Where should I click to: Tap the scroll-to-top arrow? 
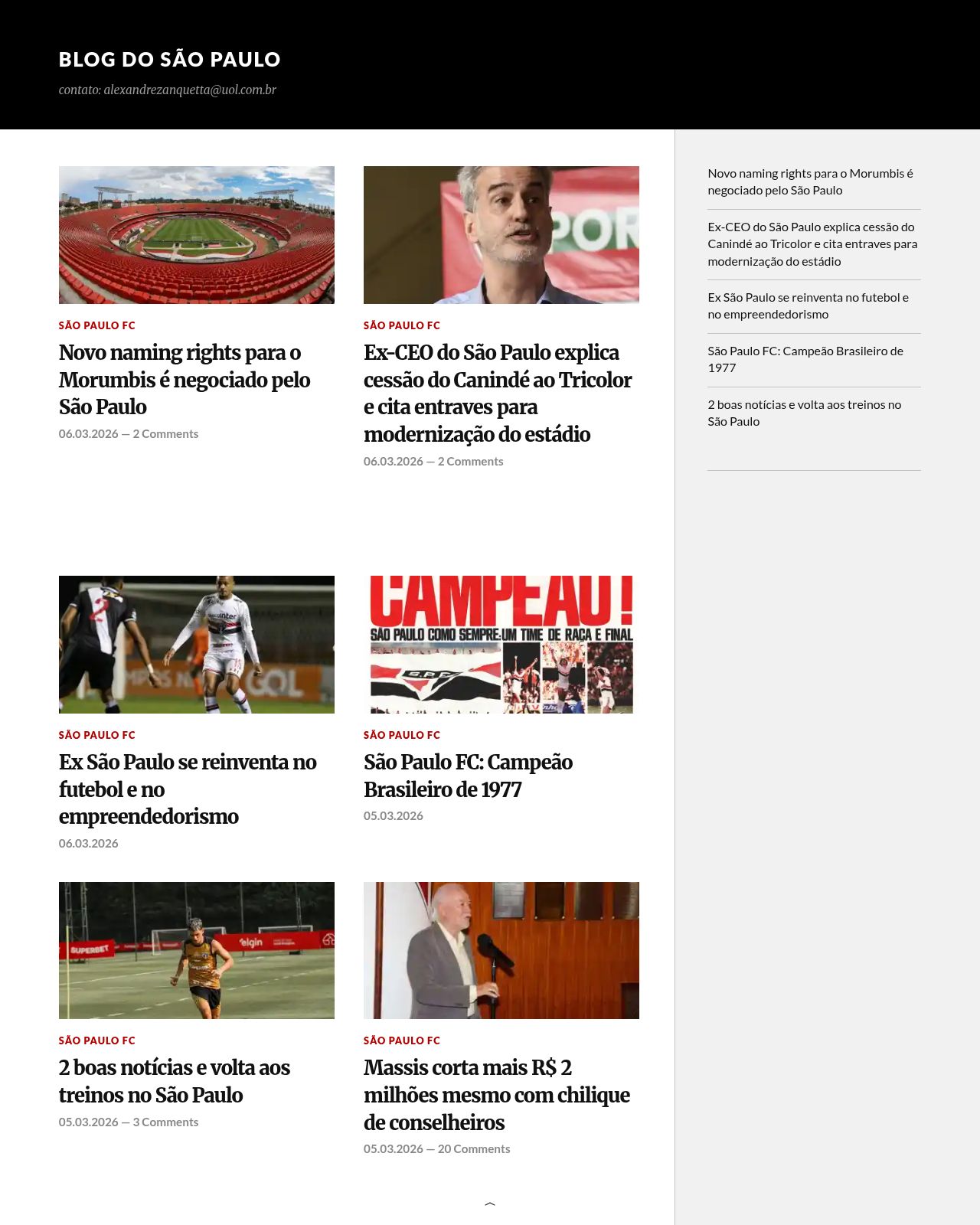pos(490,1204)
